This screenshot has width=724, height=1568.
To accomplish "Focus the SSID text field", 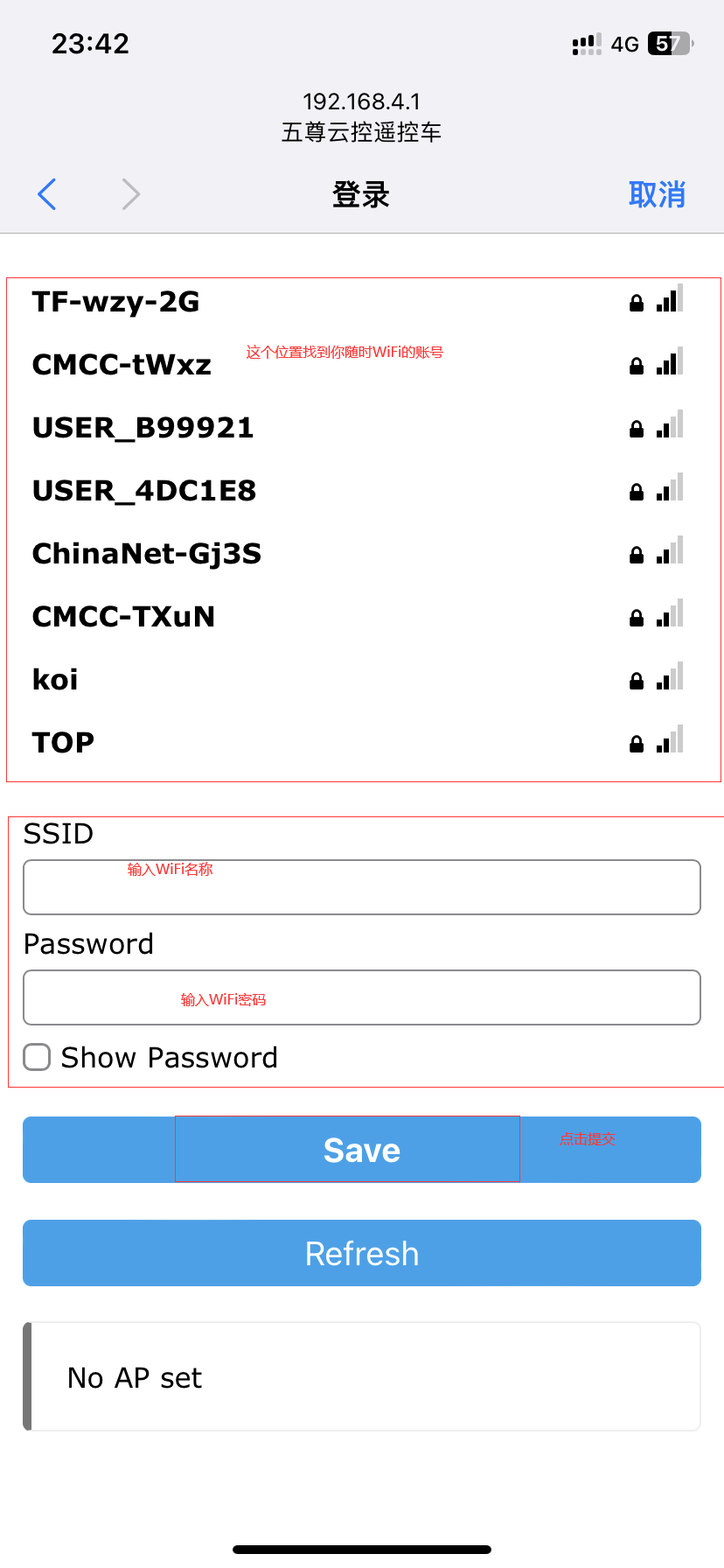I will click(361, 887).
